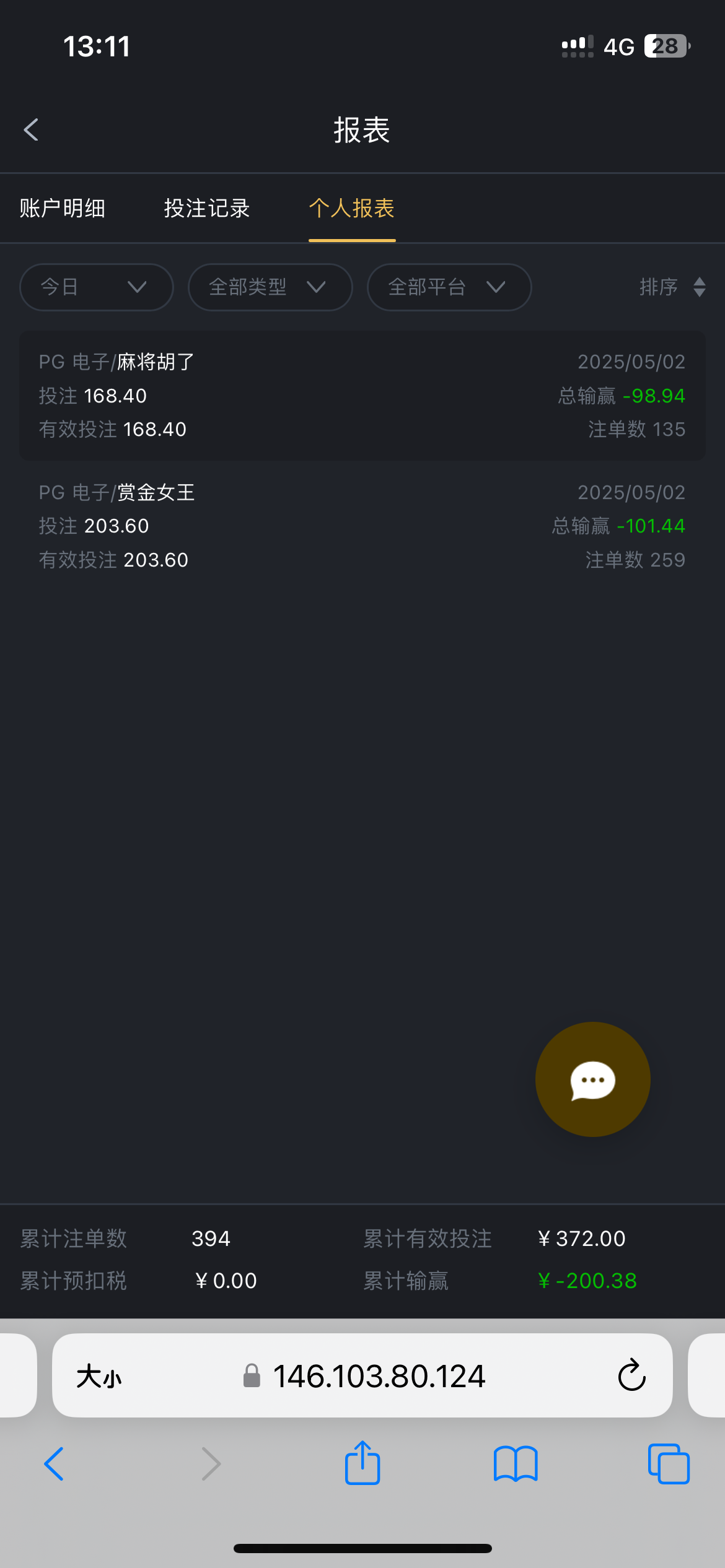The width and height of the screenshot is (725, 1568).
Task: Share the current page
Action: [x=362, y=1463]
